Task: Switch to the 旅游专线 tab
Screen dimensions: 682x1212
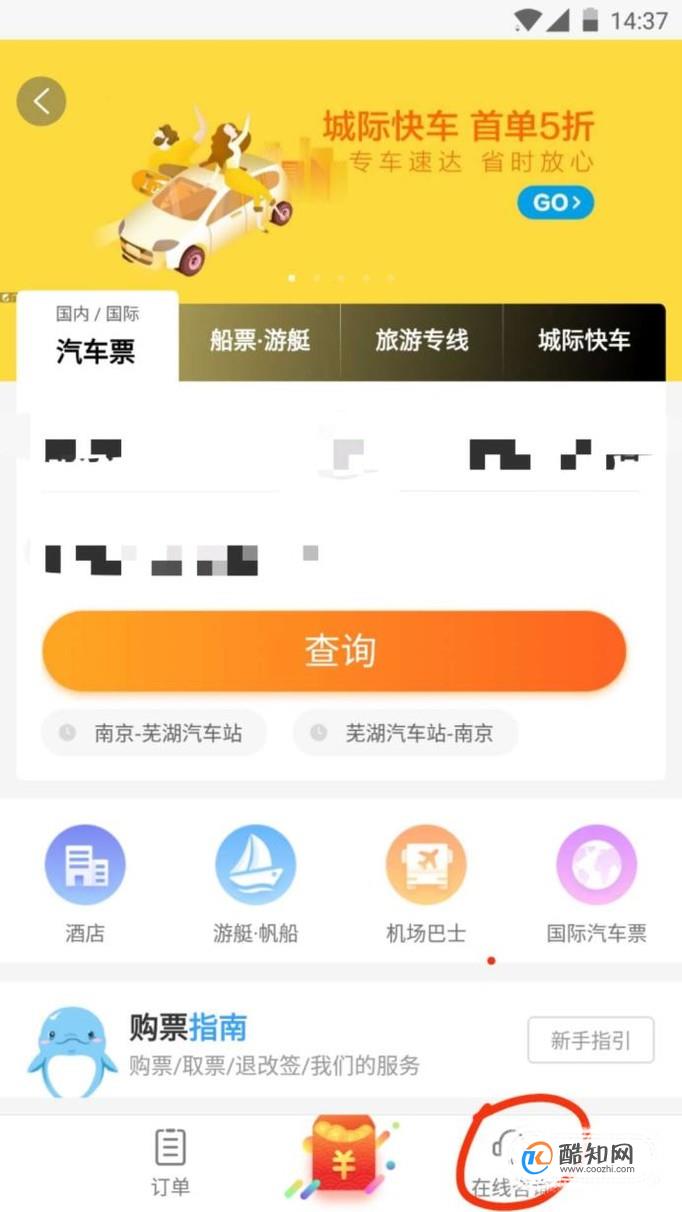Action: 421,341
